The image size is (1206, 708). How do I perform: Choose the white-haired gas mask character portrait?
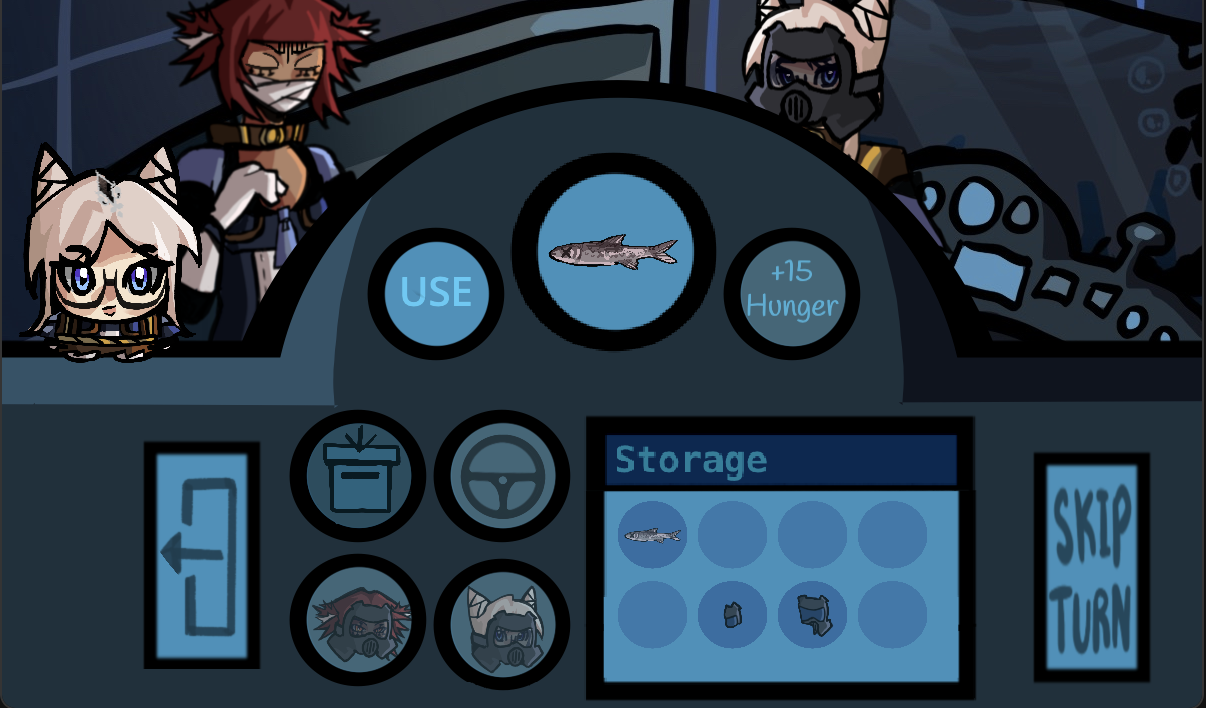(x=502, y=624)
